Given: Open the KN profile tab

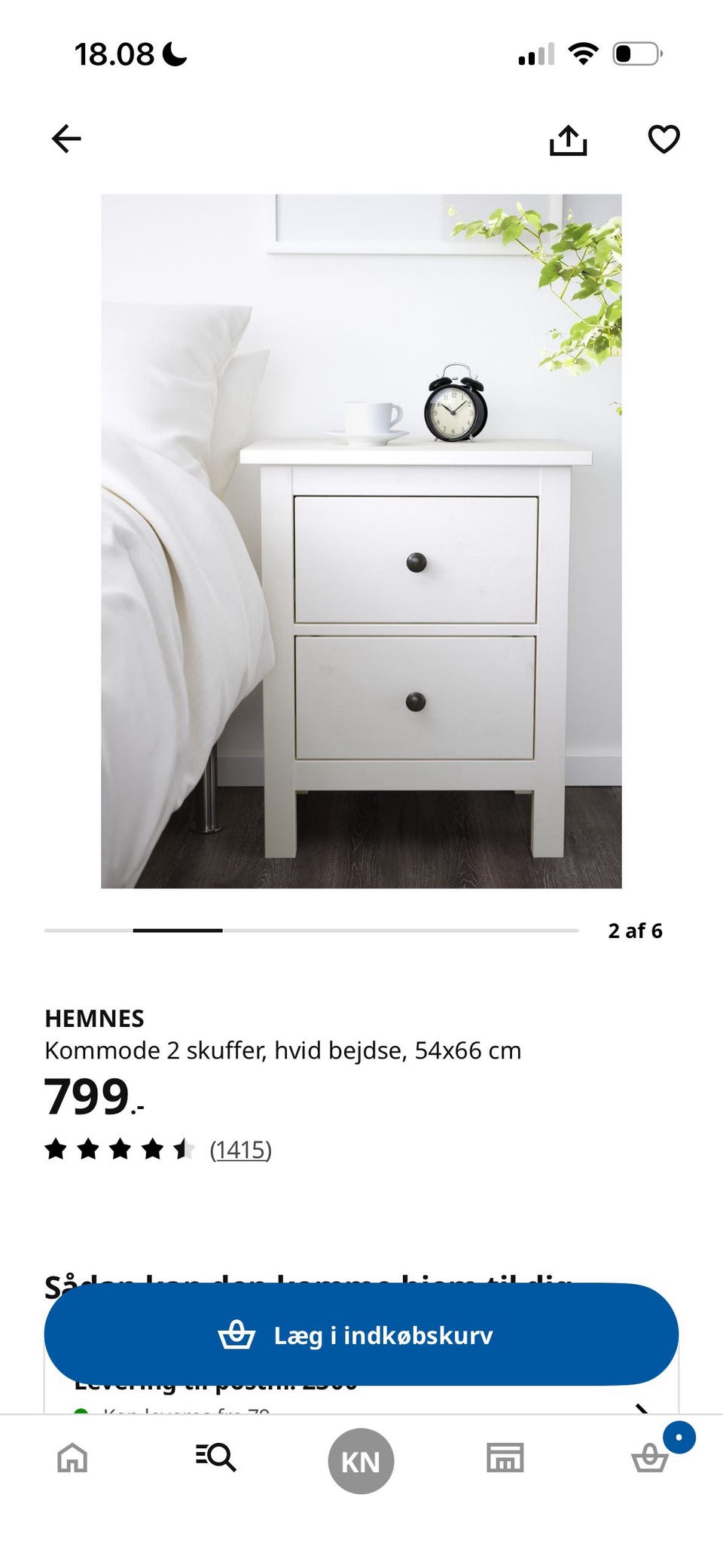Looking at the screenshot, I should coord(361,1461).
